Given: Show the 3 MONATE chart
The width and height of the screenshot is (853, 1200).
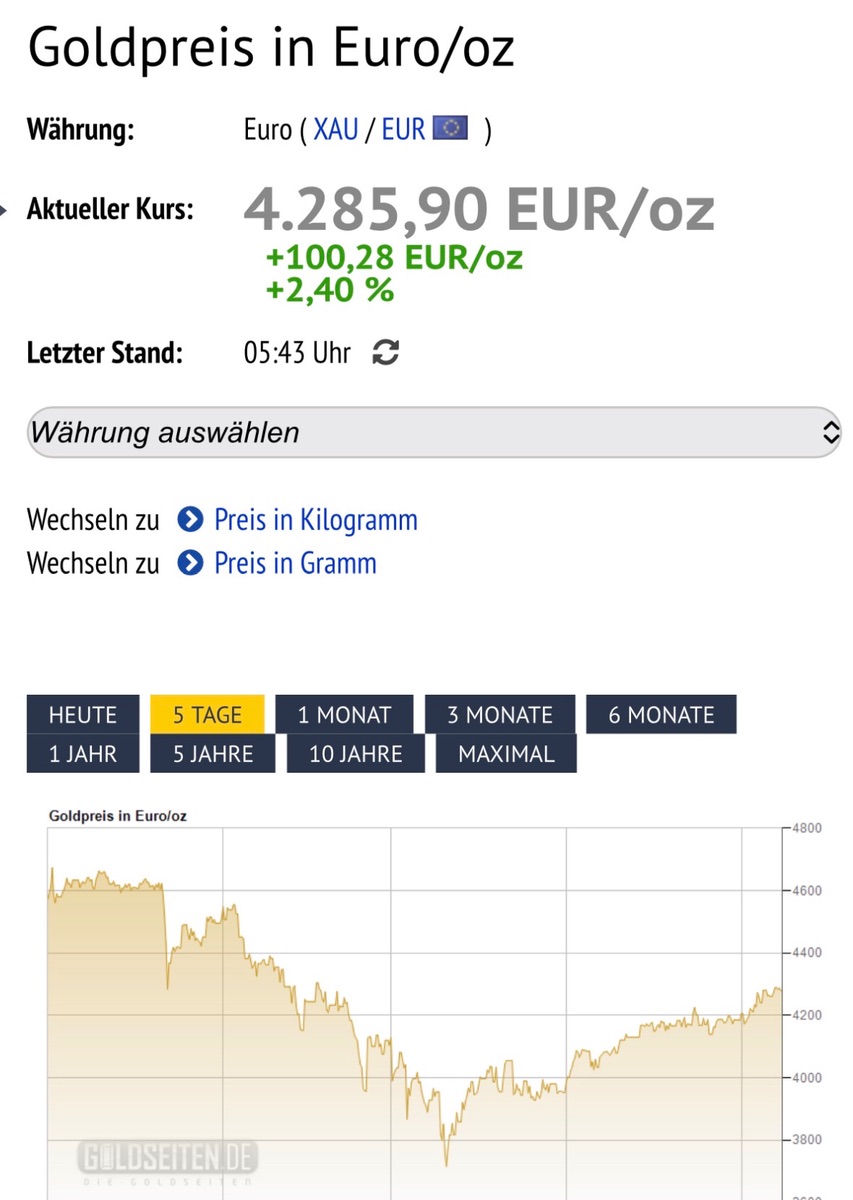Looking at the screenshot, I should pyautogui.click(x=499, y=714).
